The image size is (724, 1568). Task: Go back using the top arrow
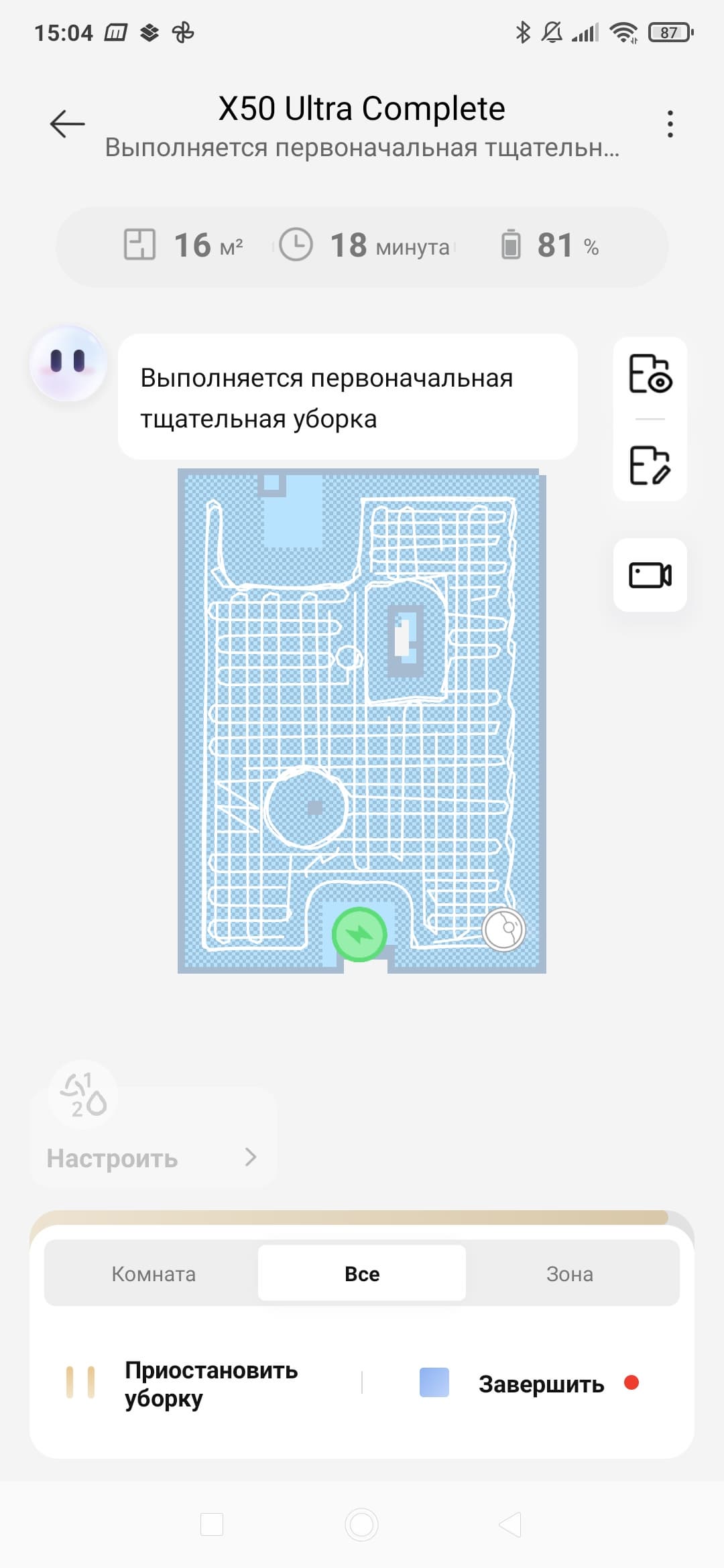click(x=67, y=124)
